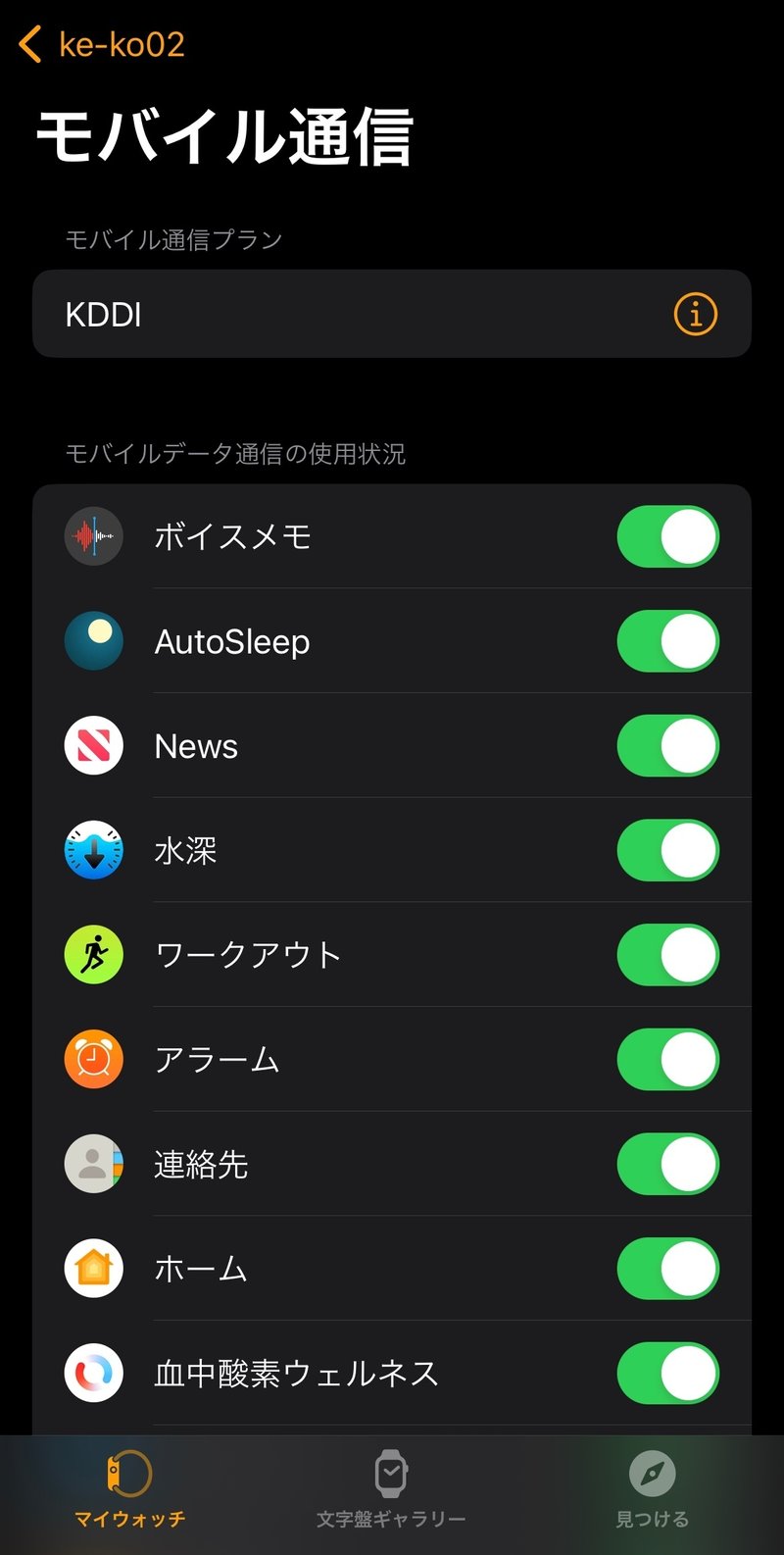
Task: Turn off cellular data for 連絡先
Action: click(667, 1164)
